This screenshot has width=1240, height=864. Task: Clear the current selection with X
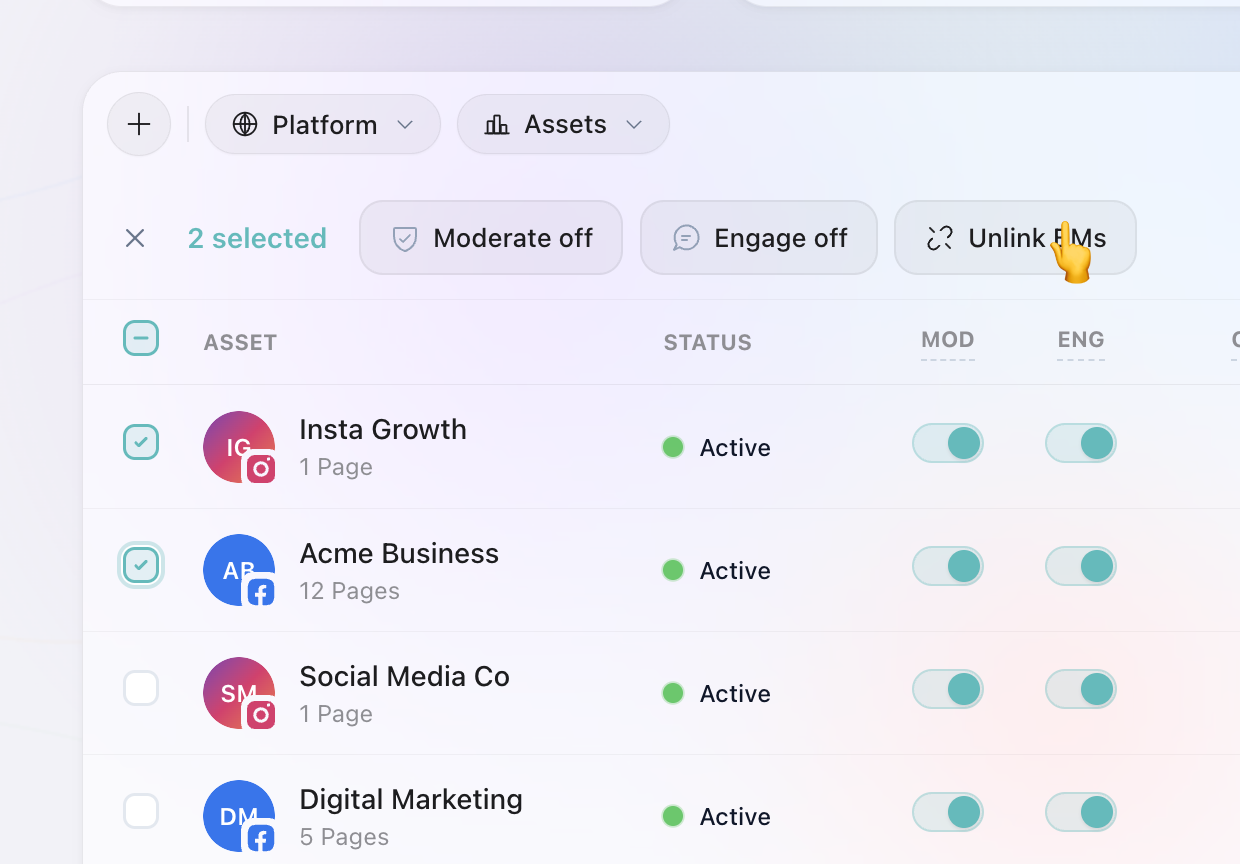click(x=135, y=238)
